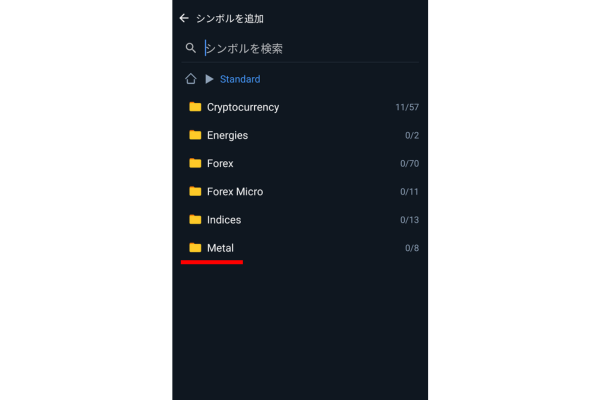Open the Forex folder
600x400 pixels.
[220, 163]
